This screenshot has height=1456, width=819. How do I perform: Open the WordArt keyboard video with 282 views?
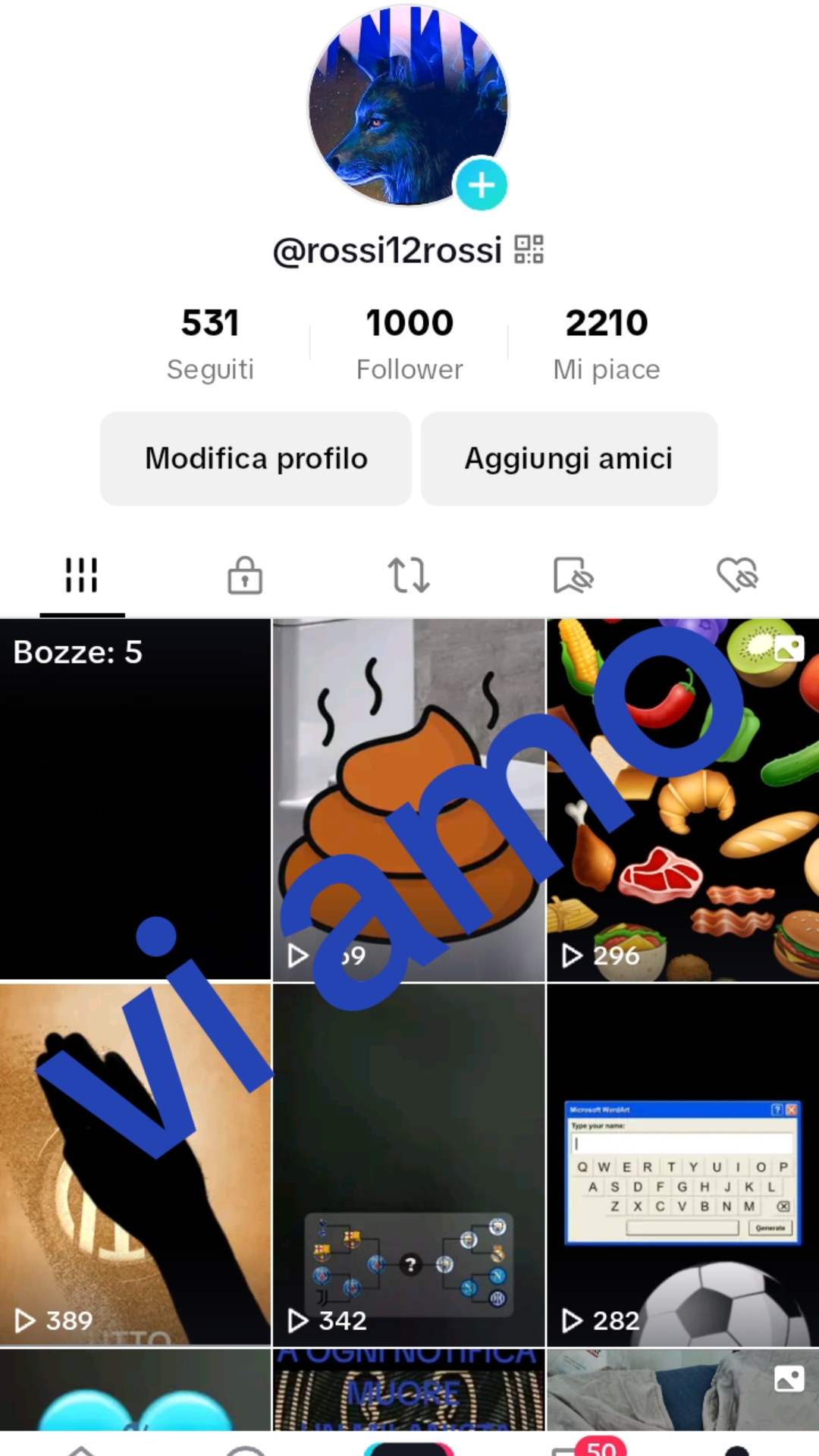(x=682, y=1164)
